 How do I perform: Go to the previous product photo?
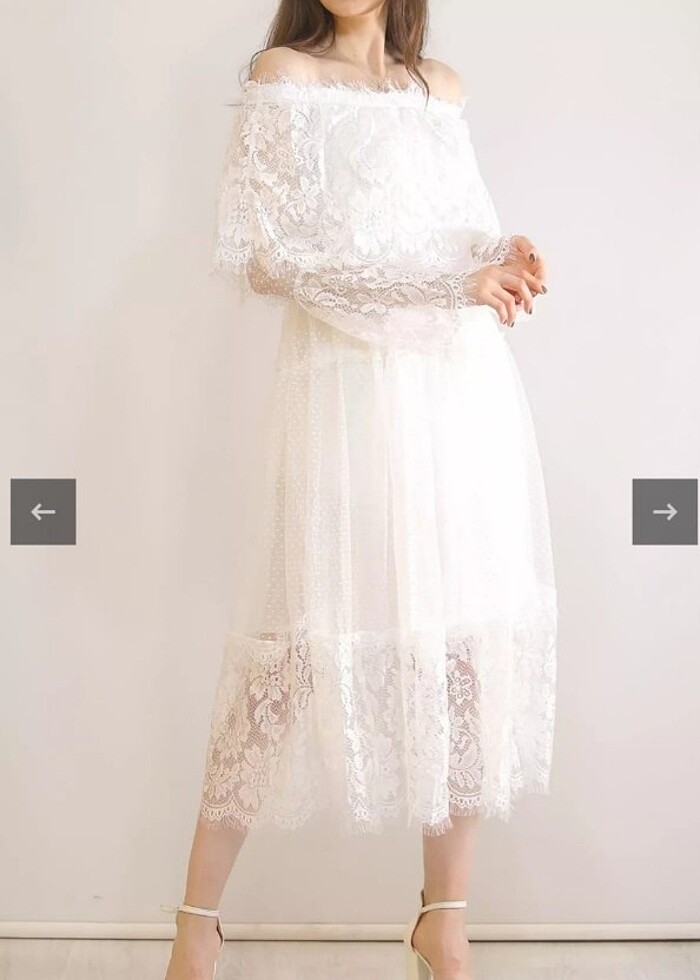[43, 512]
